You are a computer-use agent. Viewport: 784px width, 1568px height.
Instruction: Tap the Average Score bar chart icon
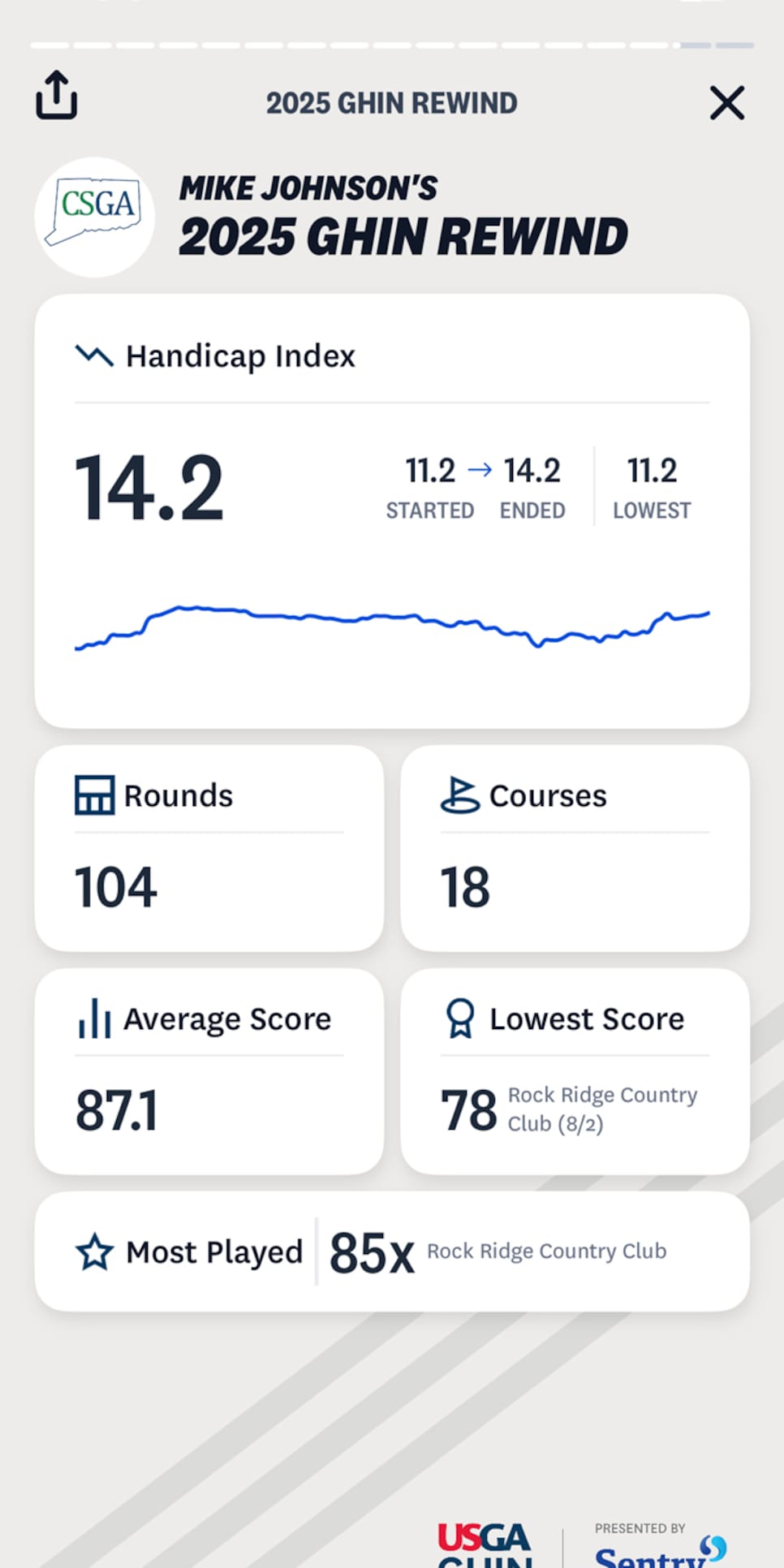point(93,1019)
